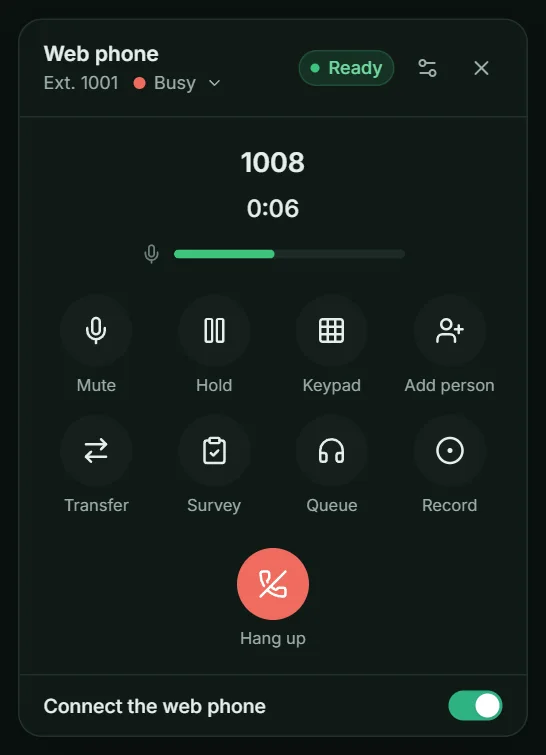Mute the microphone
The image size is (546, 755).
pyautogui.click(x=96, y=330)
